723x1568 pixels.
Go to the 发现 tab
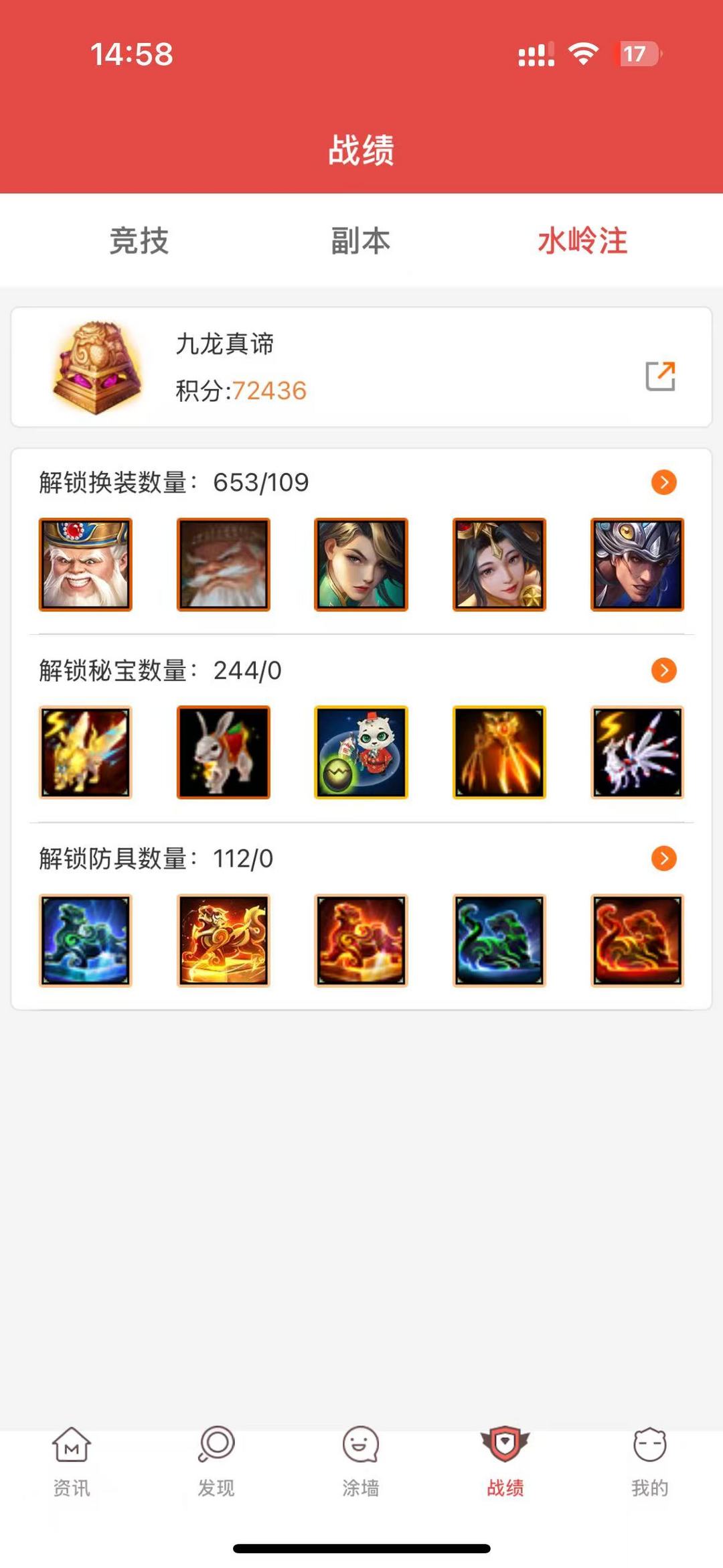tap(216, 1462)
